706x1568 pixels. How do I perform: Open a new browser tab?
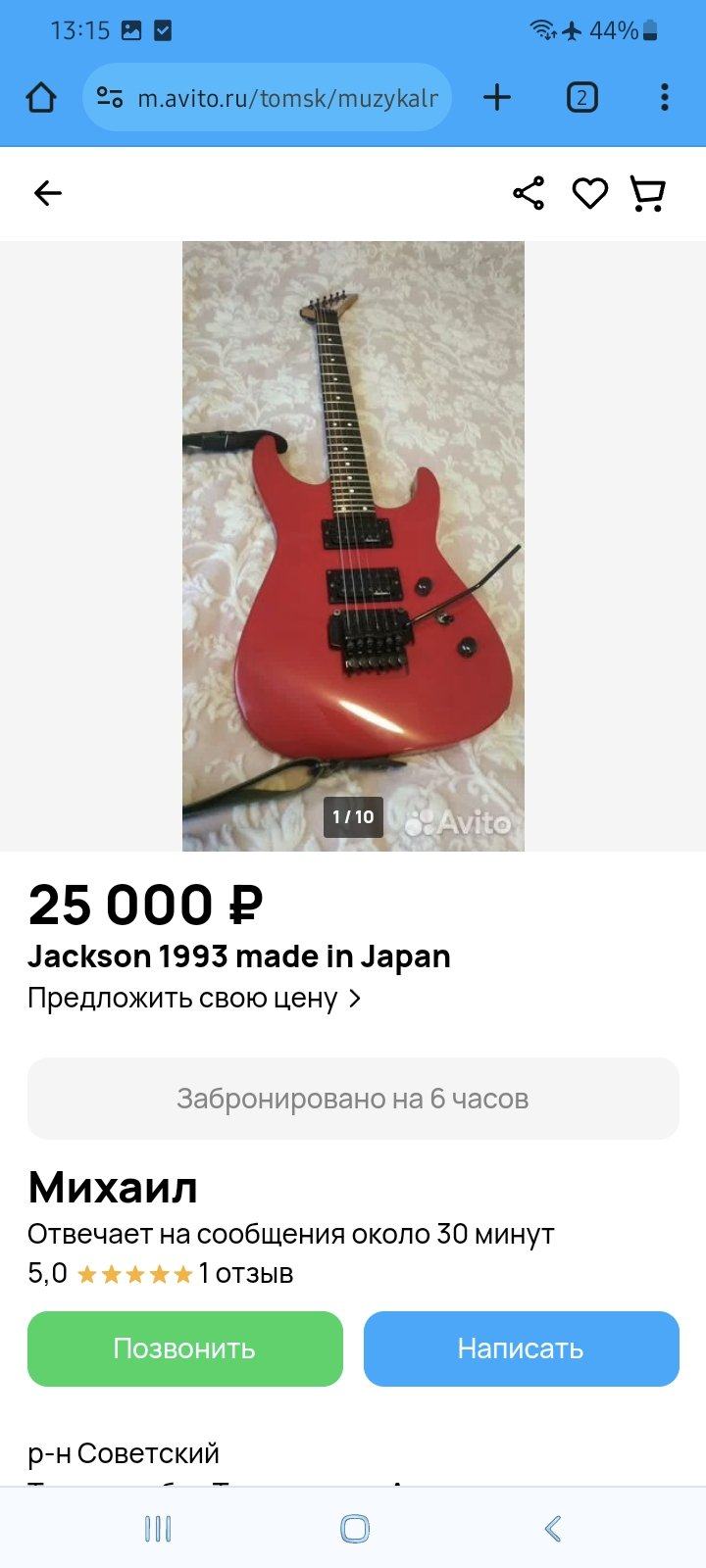pyautogui.click(x=497, y=97)
